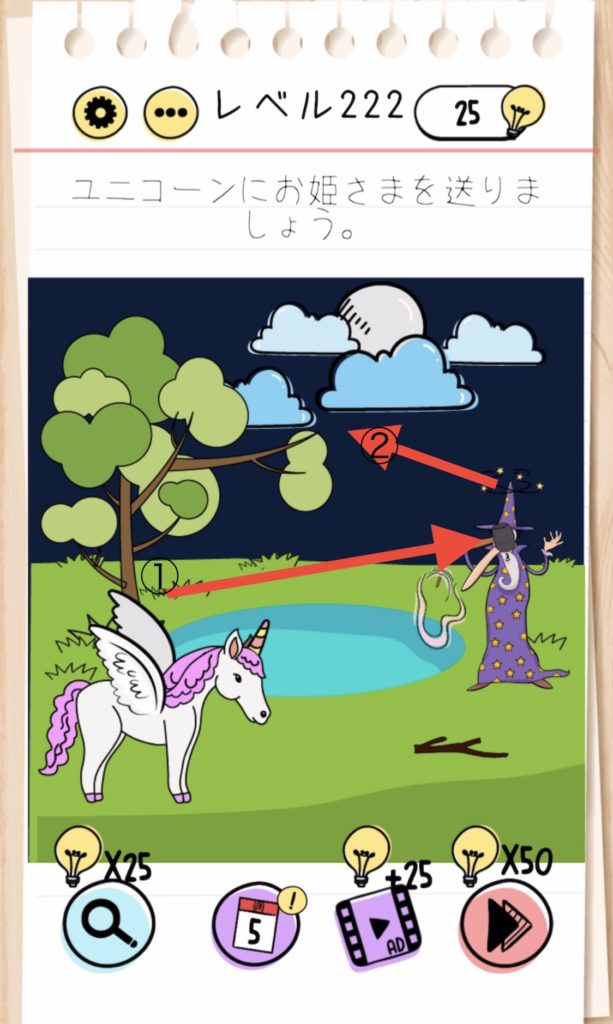This screenshot has height=1024, width=613.
Task: Open the settings gear
Action: 100,113
